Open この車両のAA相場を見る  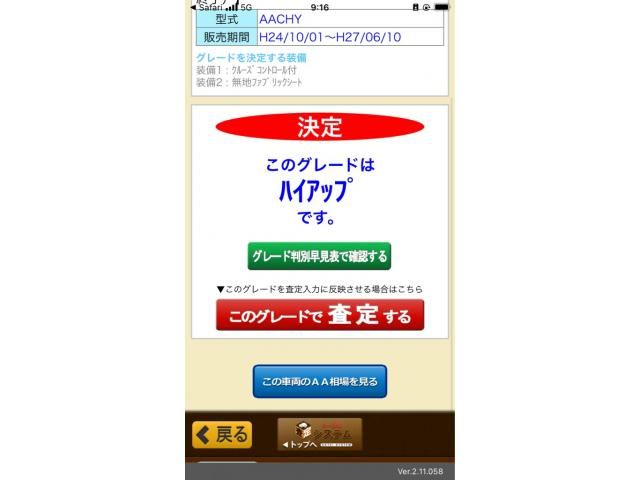(x=319, y=381)
